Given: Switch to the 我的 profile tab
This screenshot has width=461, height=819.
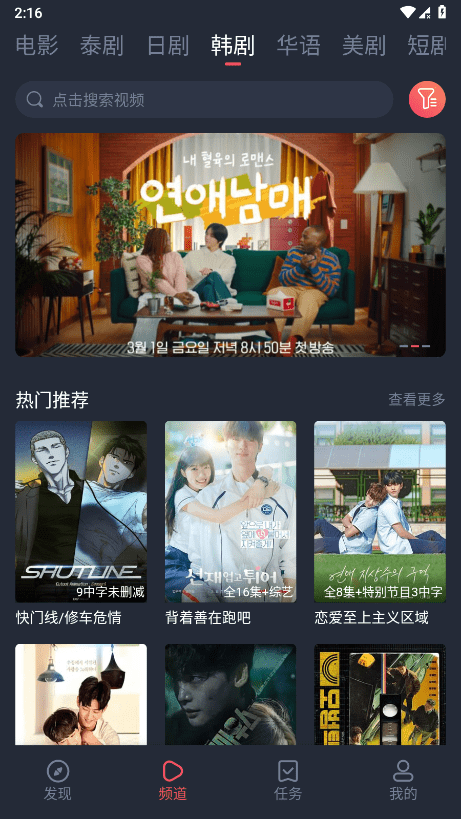Looking at the screenshot, I should tap(403, 781).
